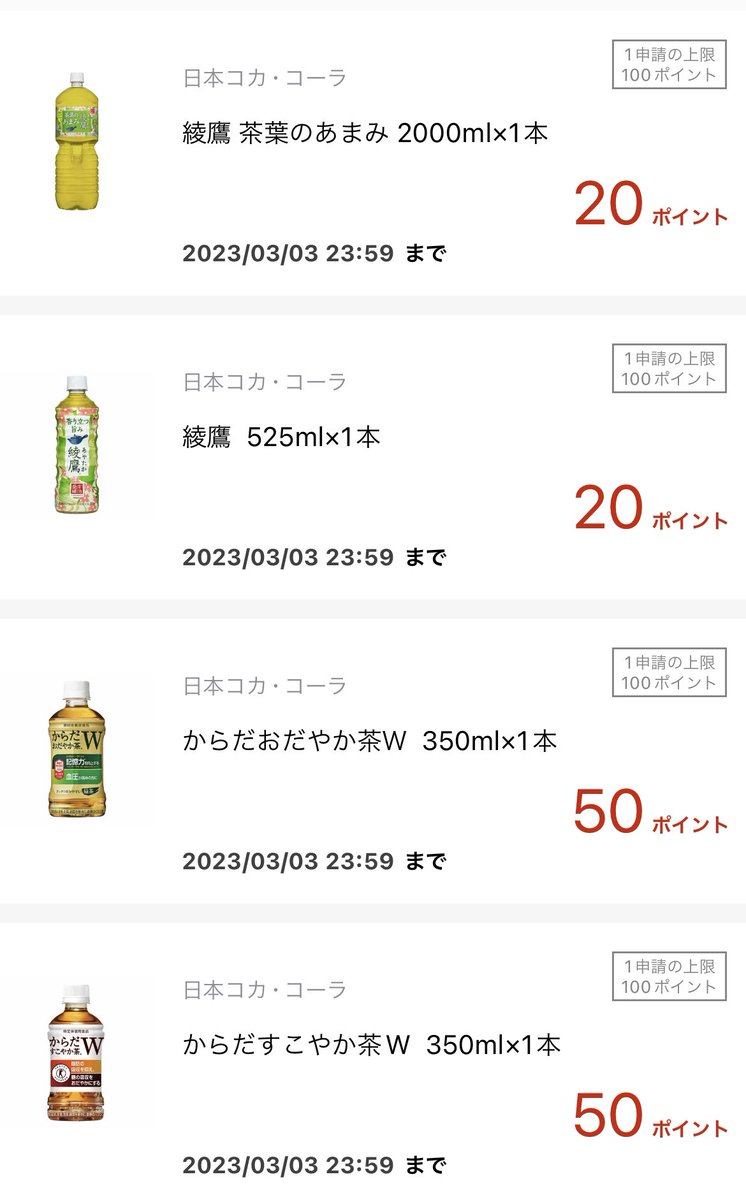Select the からだおだやか茶W 350ml offer

point(373,761)
